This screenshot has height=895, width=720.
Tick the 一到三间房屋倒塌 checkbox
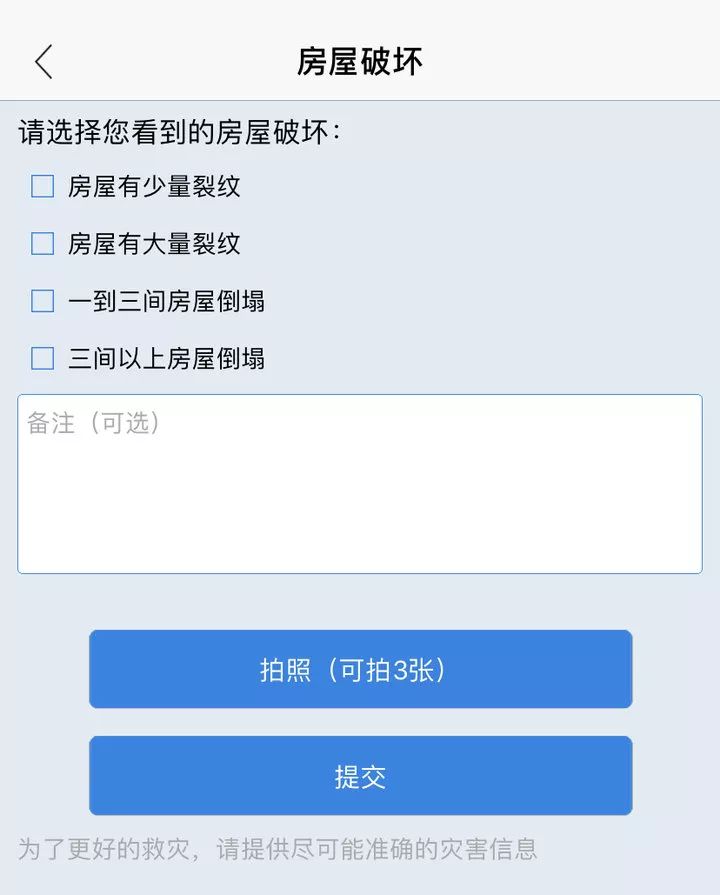coord(42,301)
